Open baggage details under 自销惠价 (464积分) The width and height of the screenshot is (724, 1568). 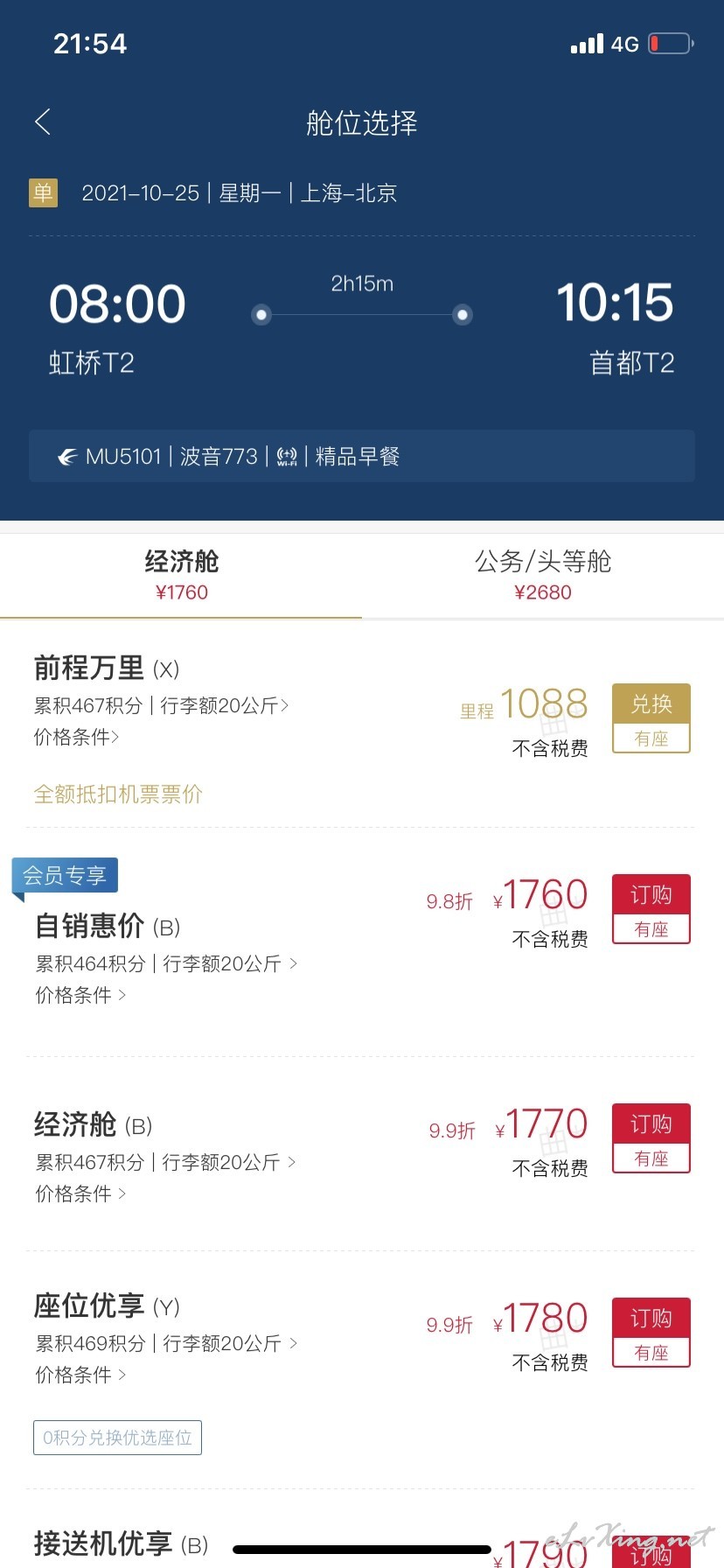[x=230, y=963]
